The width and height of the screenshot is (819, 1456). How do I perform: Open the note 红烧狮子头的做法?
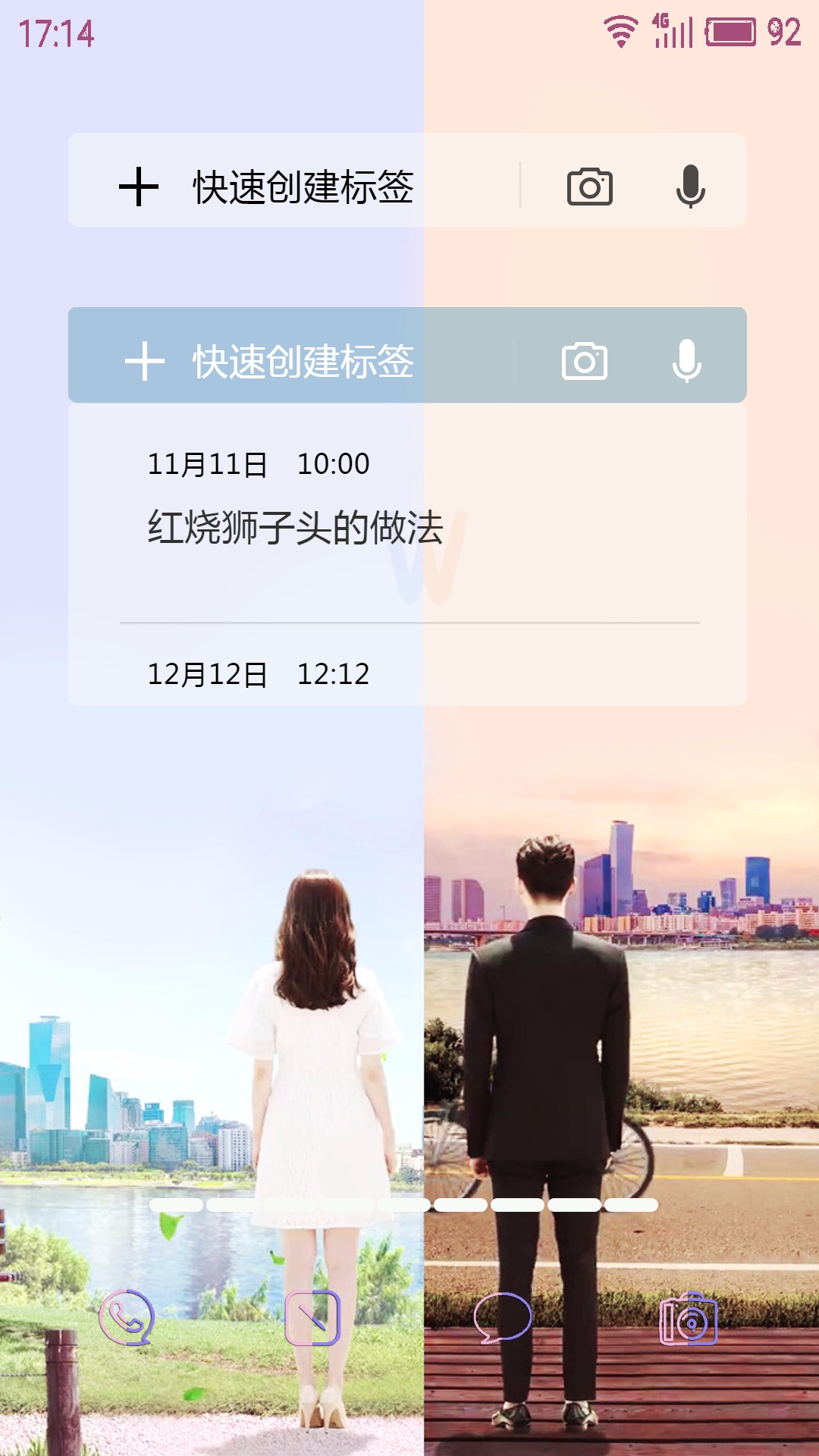[x=408, y=513]
